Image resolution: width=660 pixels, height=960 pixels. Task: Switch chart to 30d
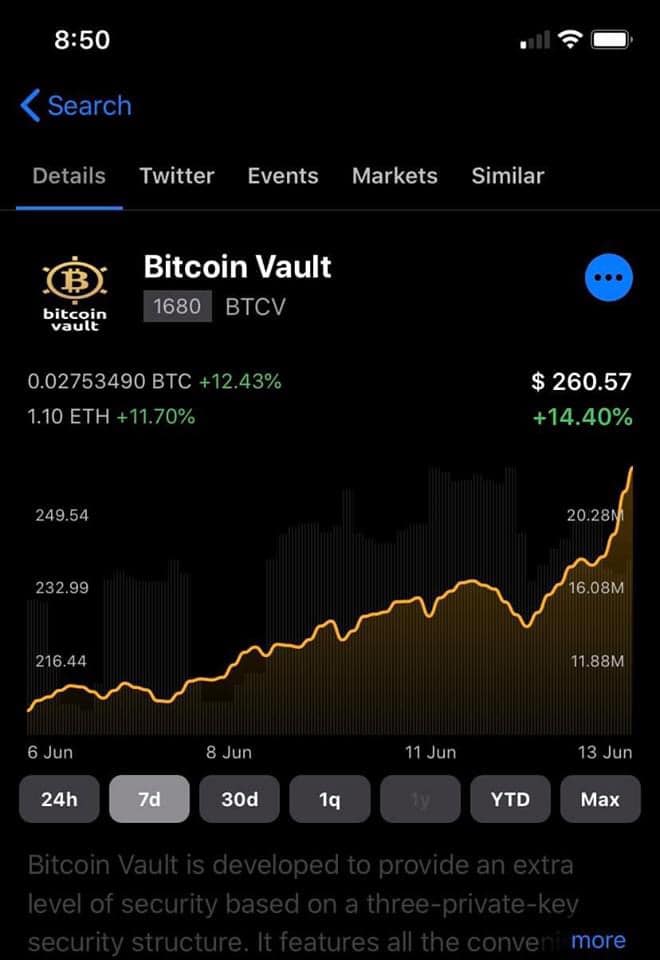pyautogui.click(x=239, y=799)
